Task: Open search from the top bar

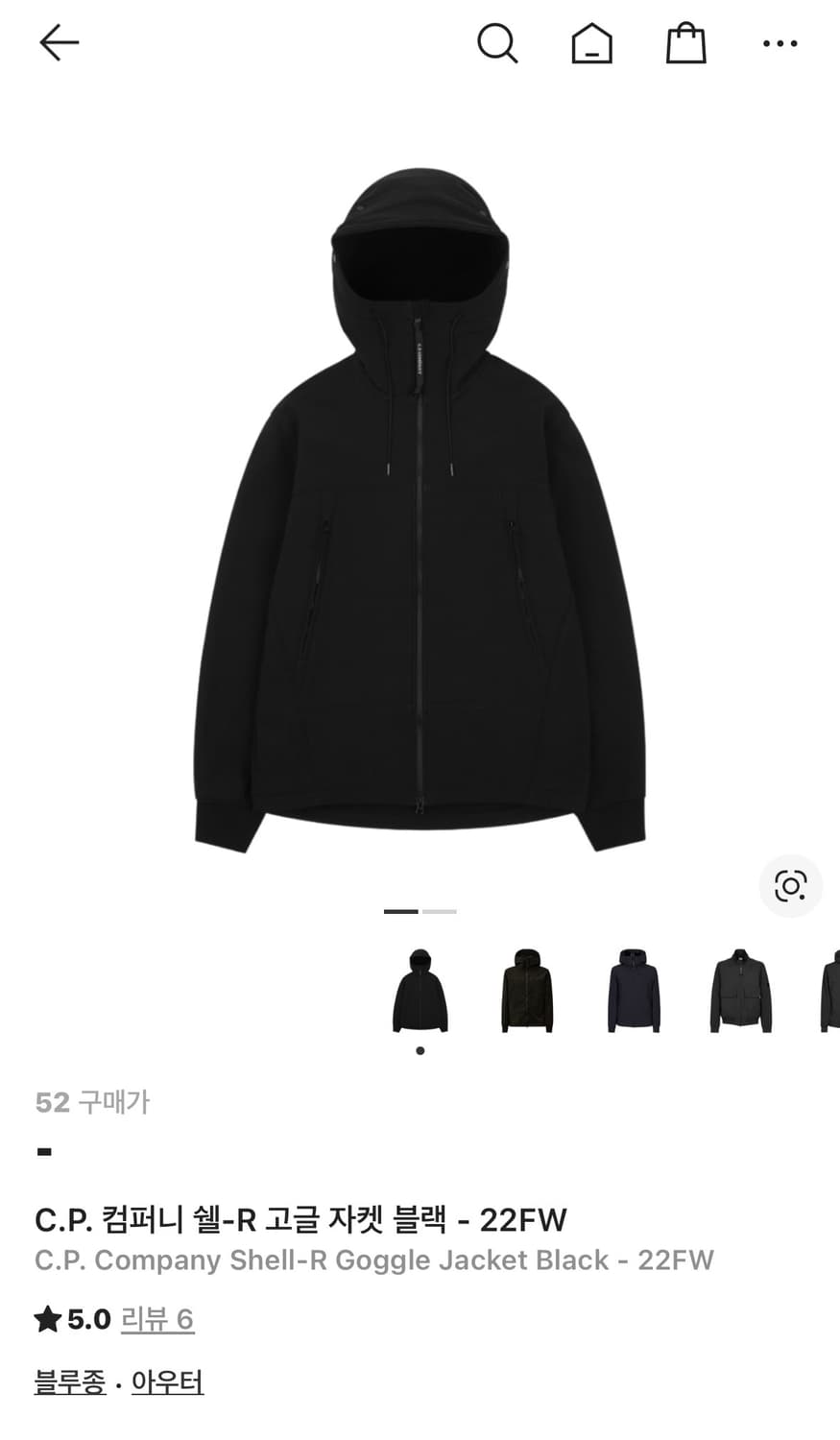Action: tap(497, 42)
